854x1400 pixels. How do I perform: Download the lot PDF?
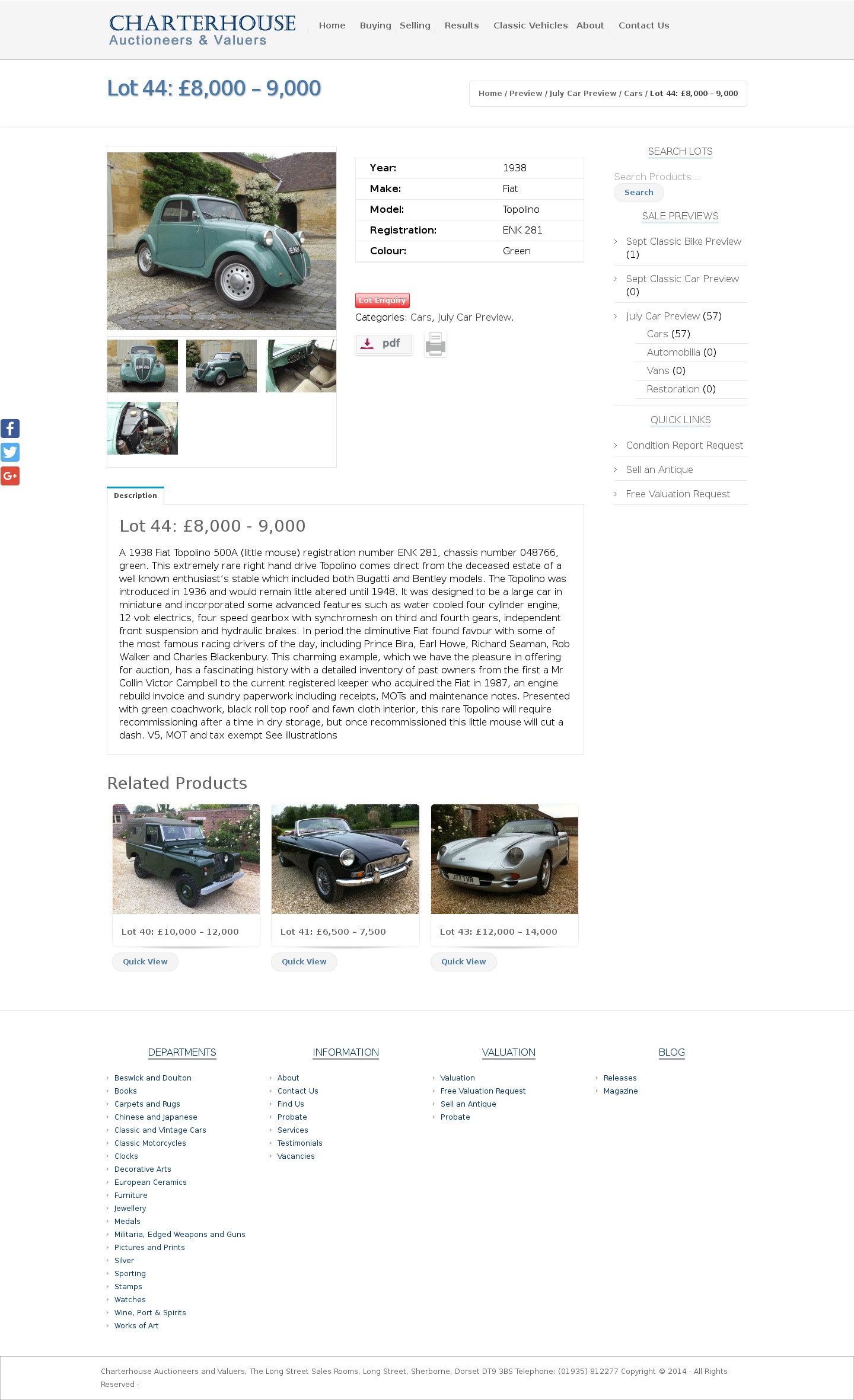coord(384,344)
